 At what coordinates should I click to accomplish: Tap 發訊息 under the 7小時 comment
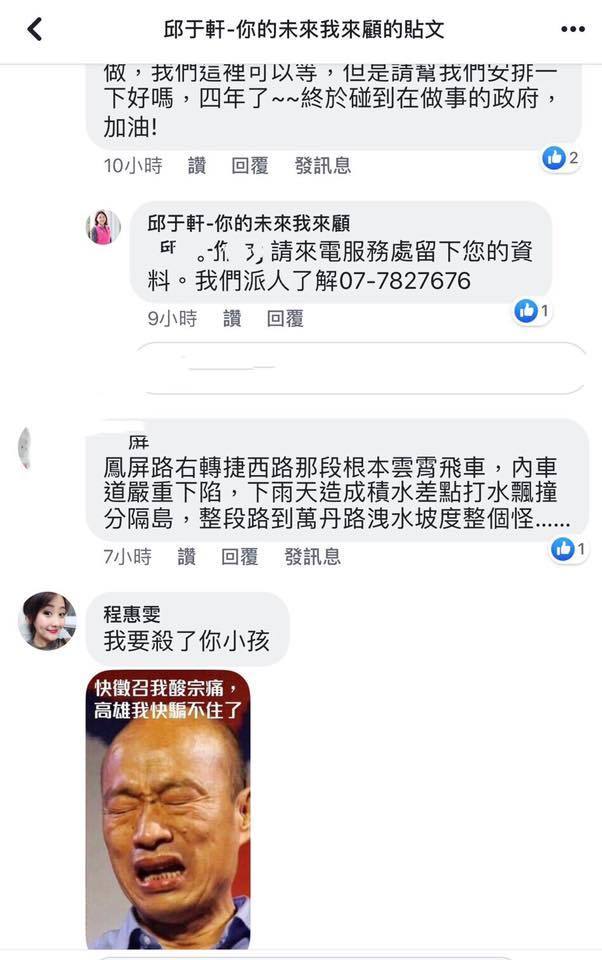312,556
